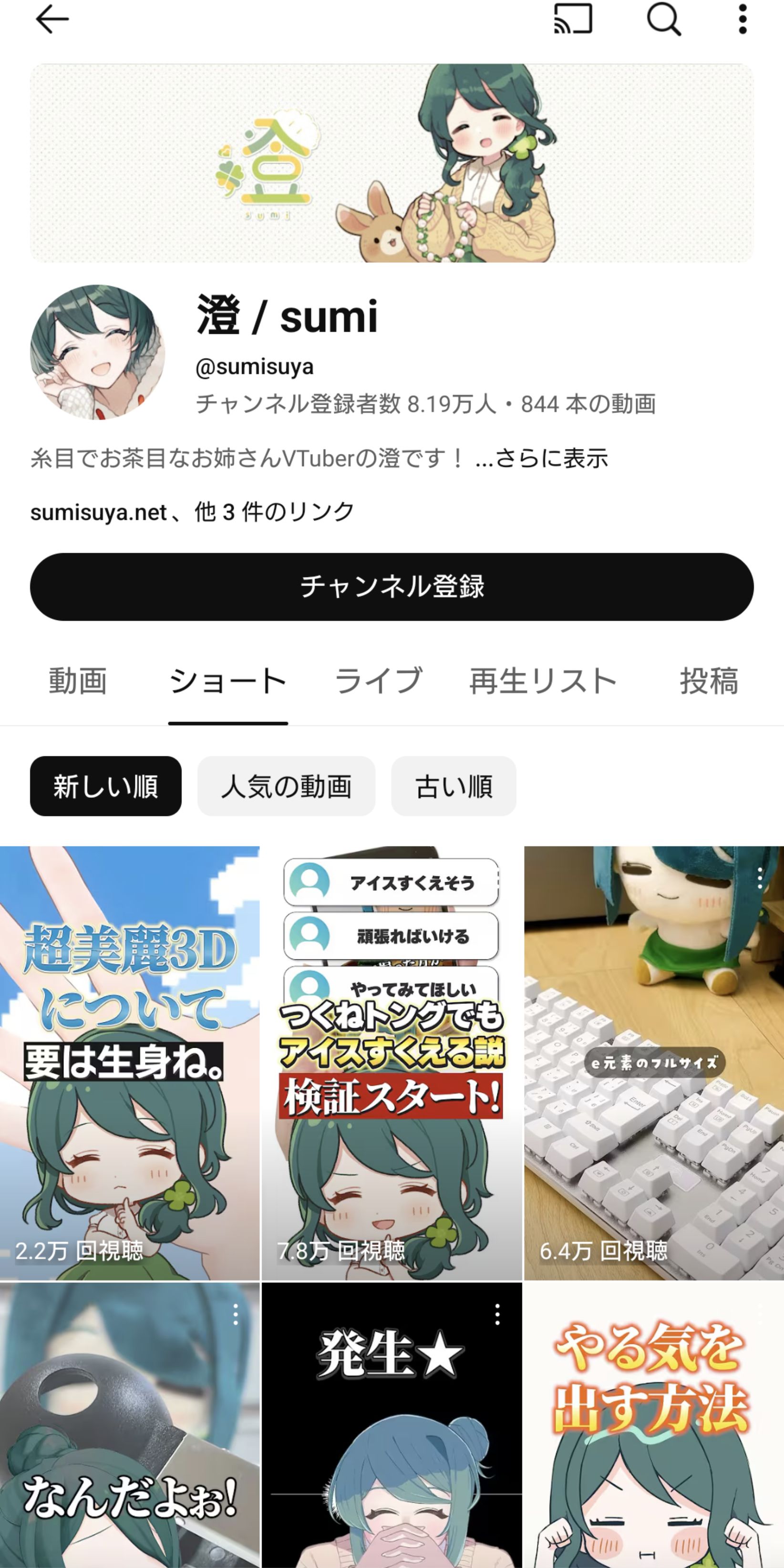The width and height of the screenshot is (784, 1568).
Task: Open the sumisuya.net links row
Action: [x=192, y=512]
